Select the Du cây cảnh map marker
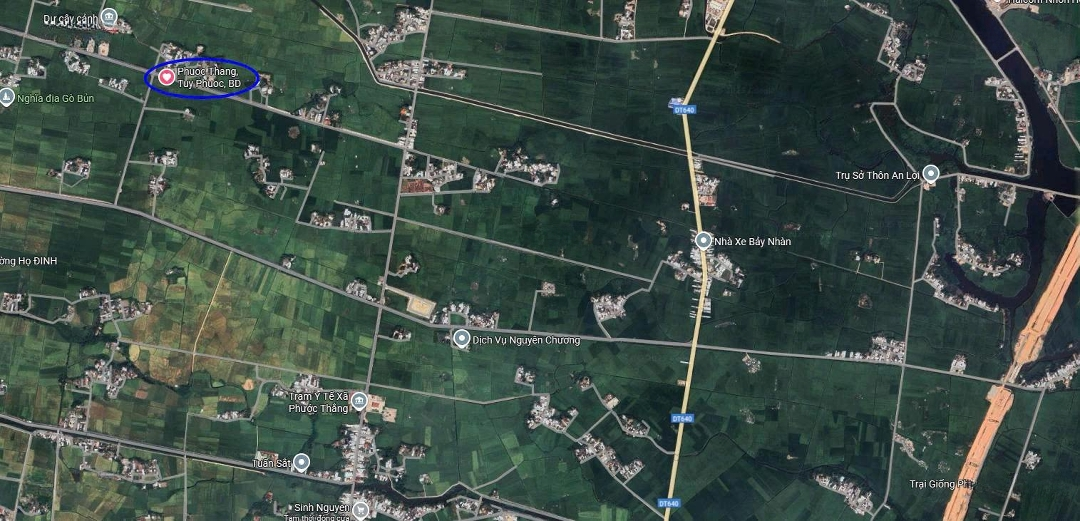1080x521 pixels. click(110, 16)
